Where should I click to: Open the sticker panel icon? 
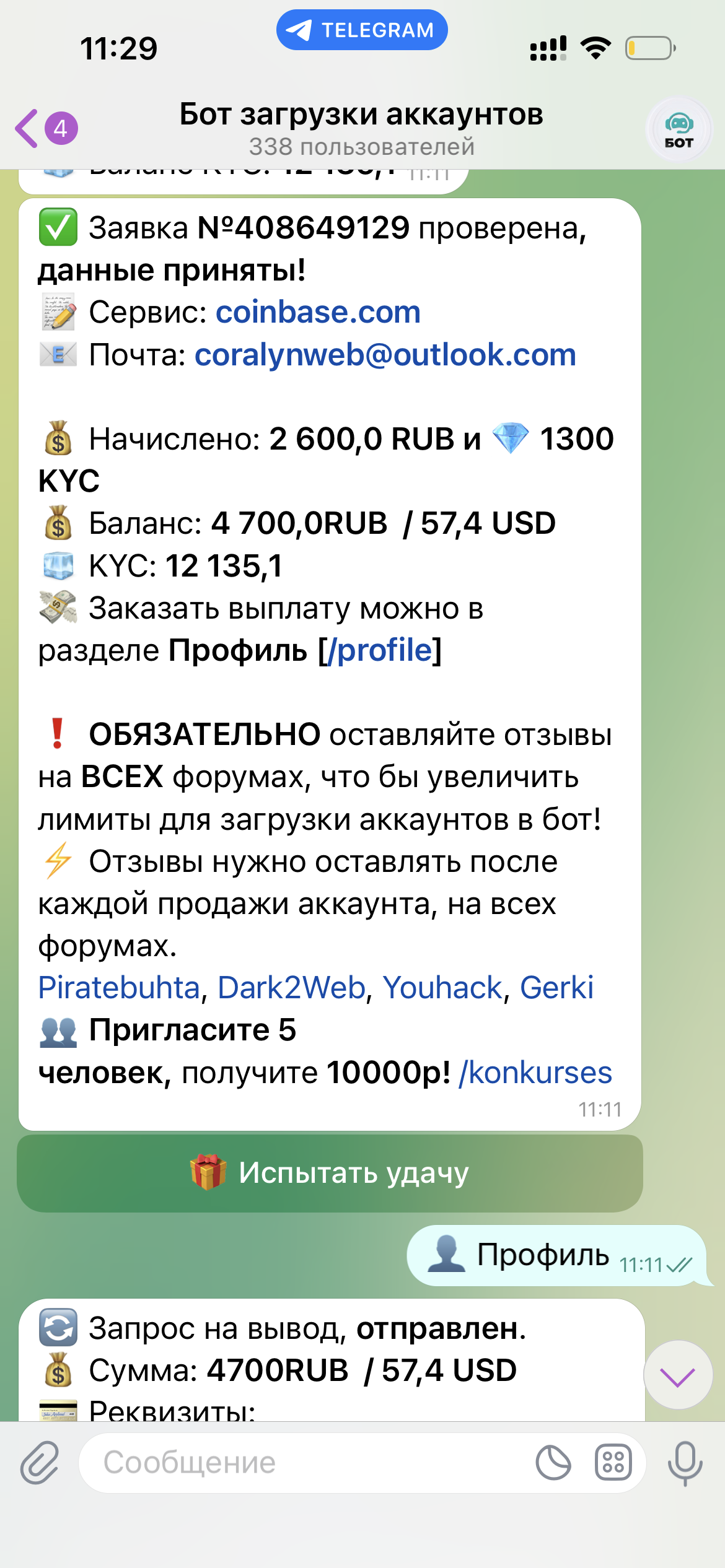tap(553, 1463)
